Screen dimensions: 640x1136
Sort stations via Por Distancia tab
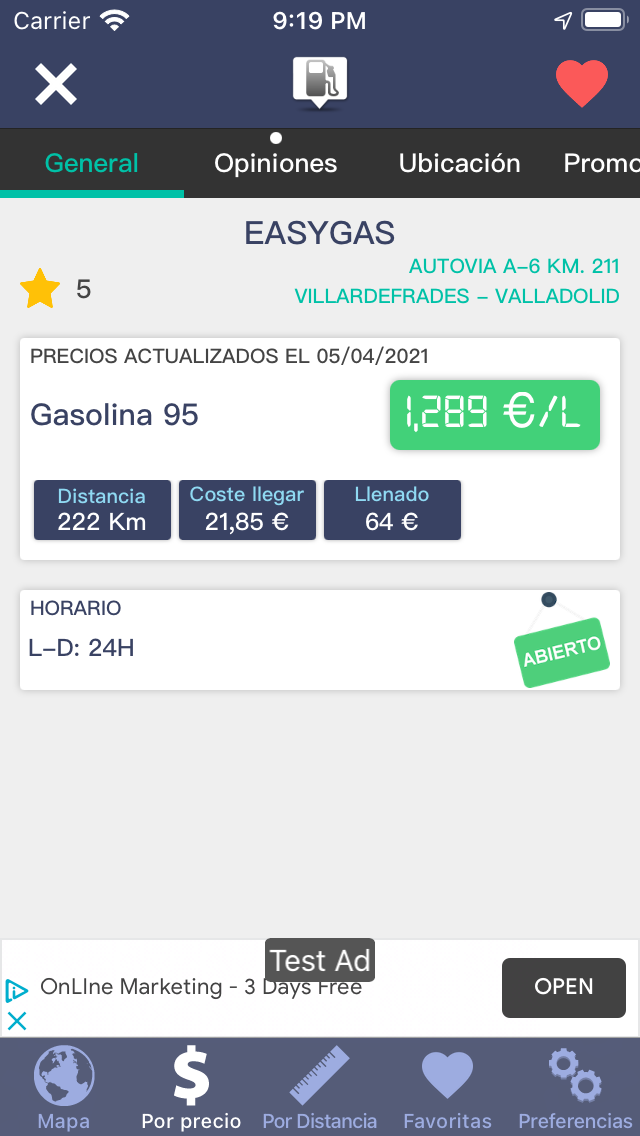point(319,1088)
